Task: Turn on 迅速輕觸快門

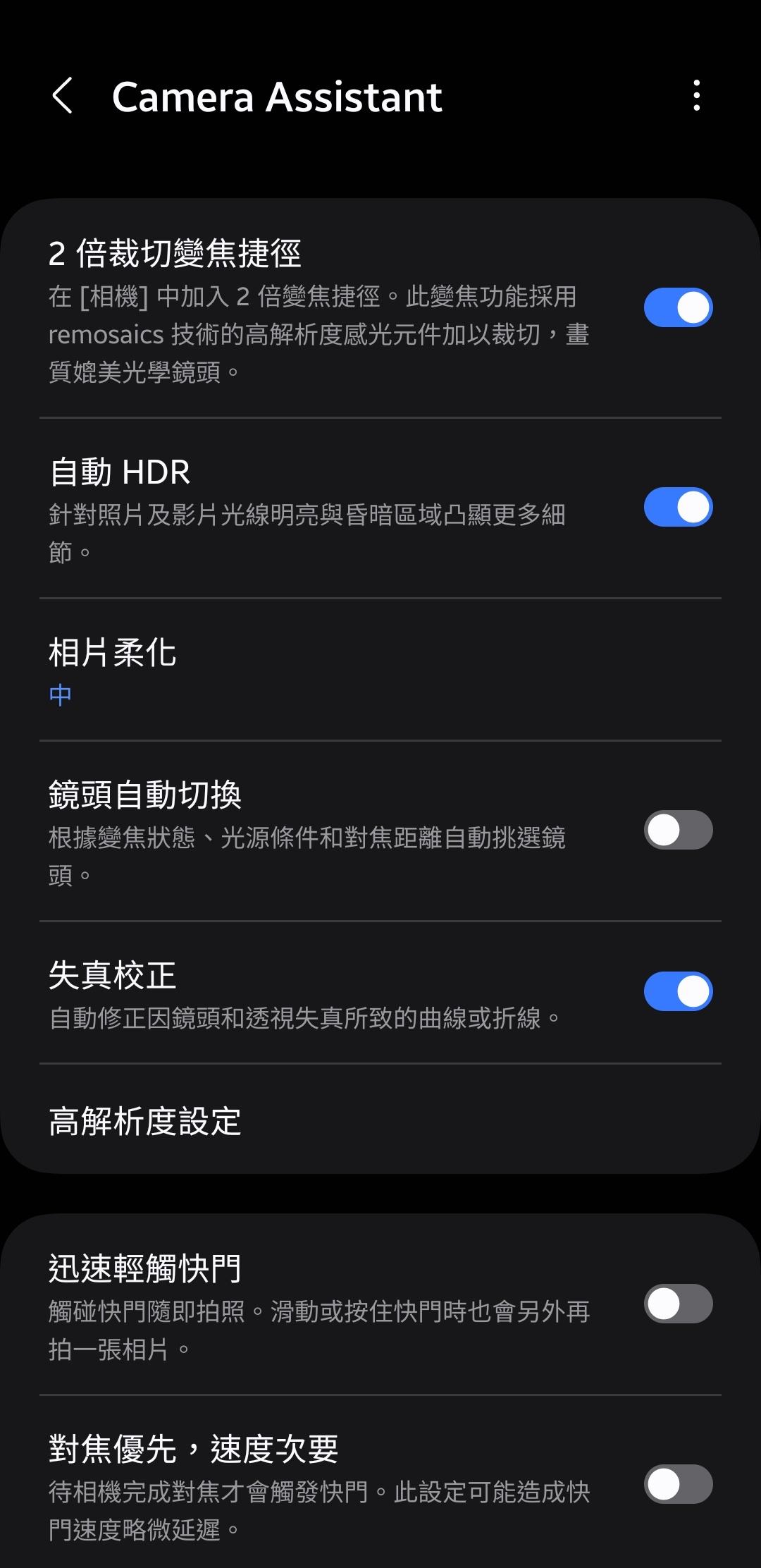Action: point(678,1304)
